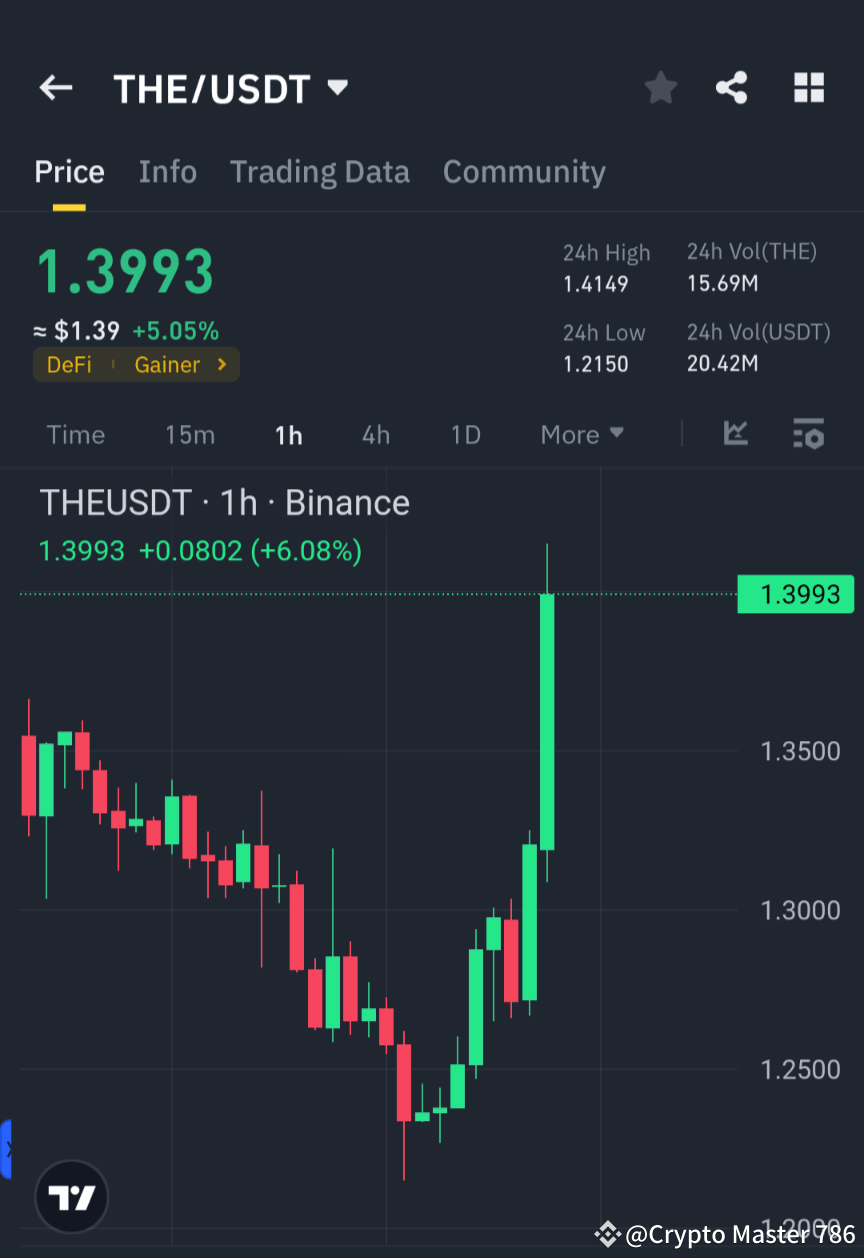Enable the 4h candle interval

coord(376,434)
